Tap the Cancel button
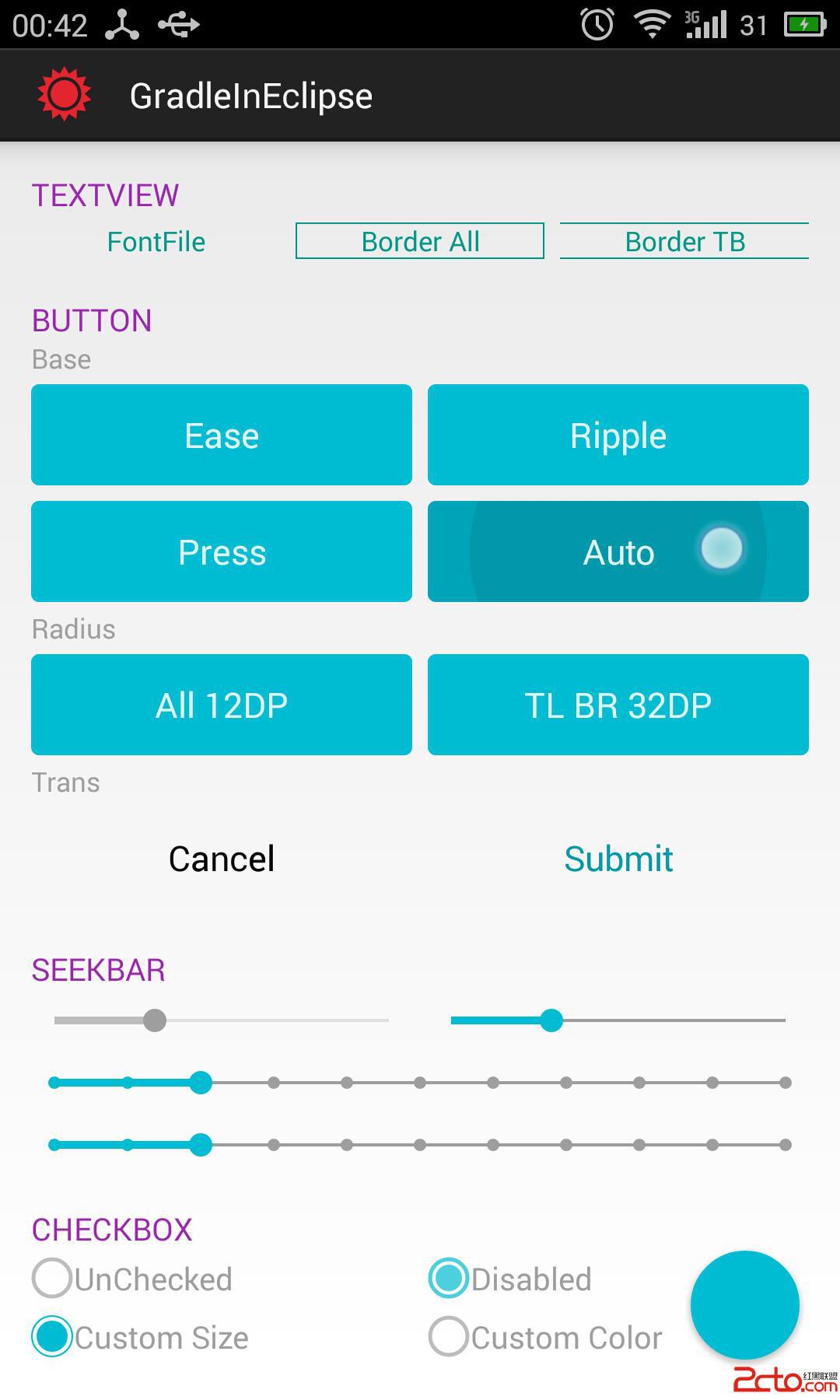The image size is (840, 1400). [x=222, y=859]
